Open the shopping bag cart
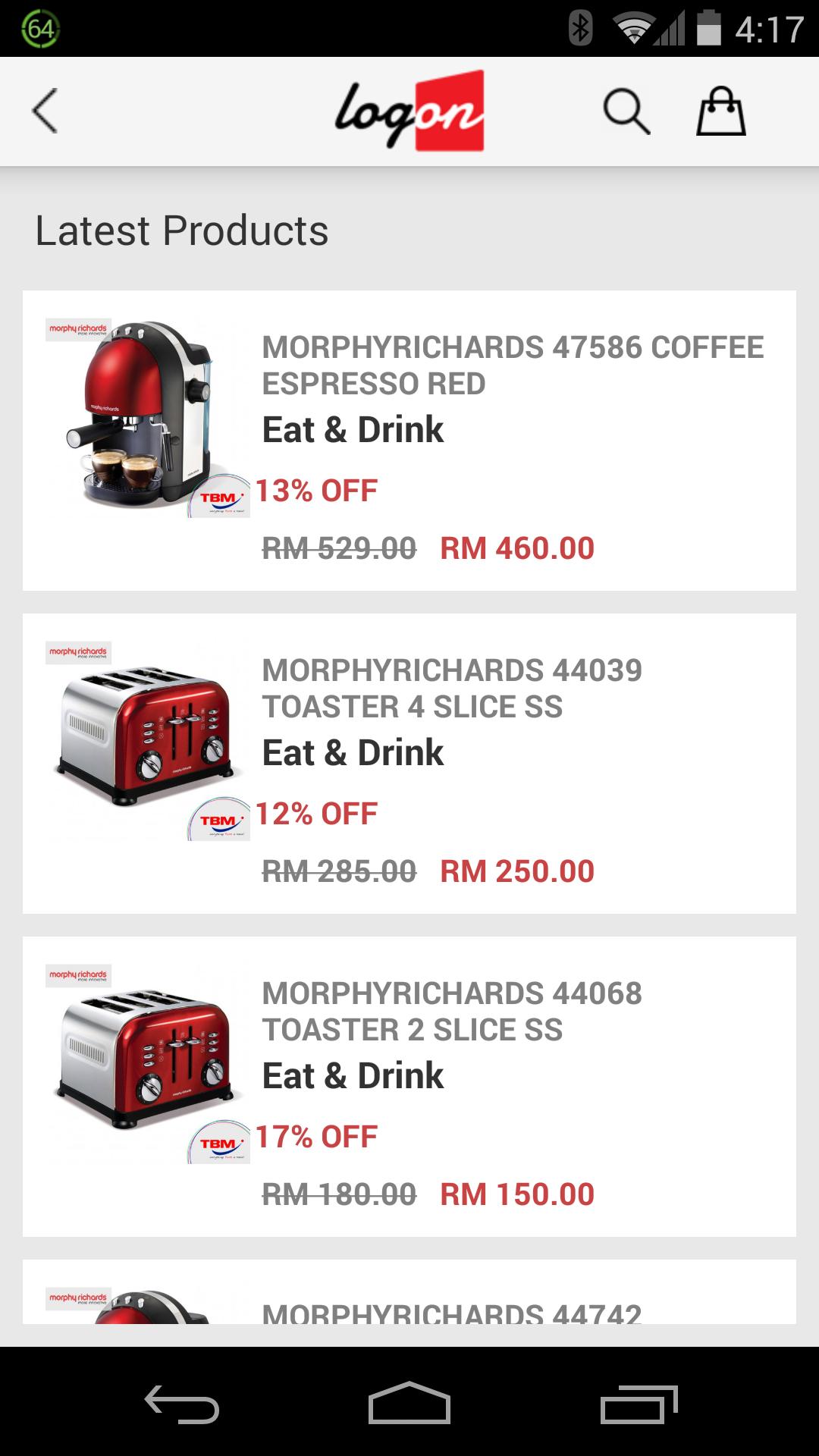Image resolution: width=819 pixels, height=1456 pixels. click(x=720, y=111)
